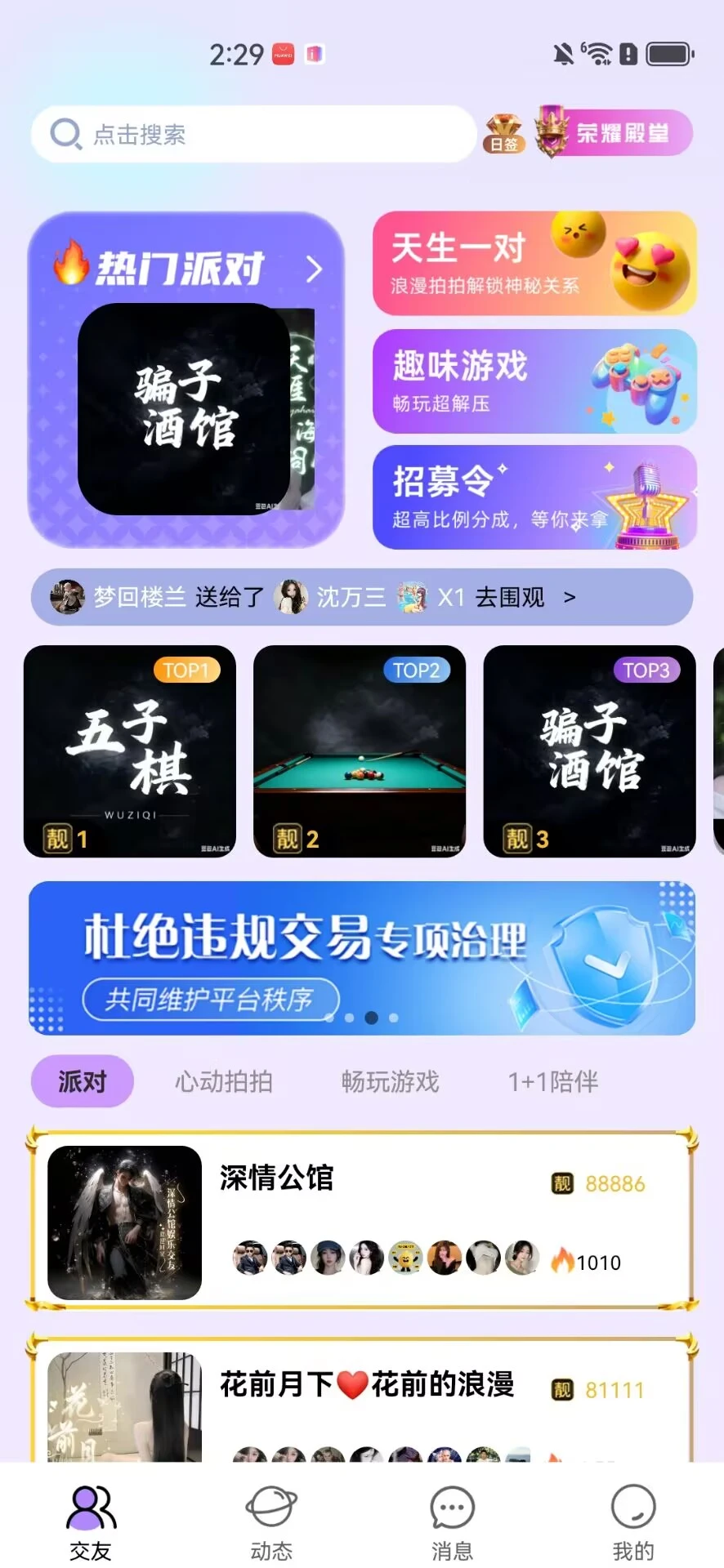The height and width of the screenshot is (1568, 724).
Task: Open the 趣味游戏 card
Action: coord(534,381)
